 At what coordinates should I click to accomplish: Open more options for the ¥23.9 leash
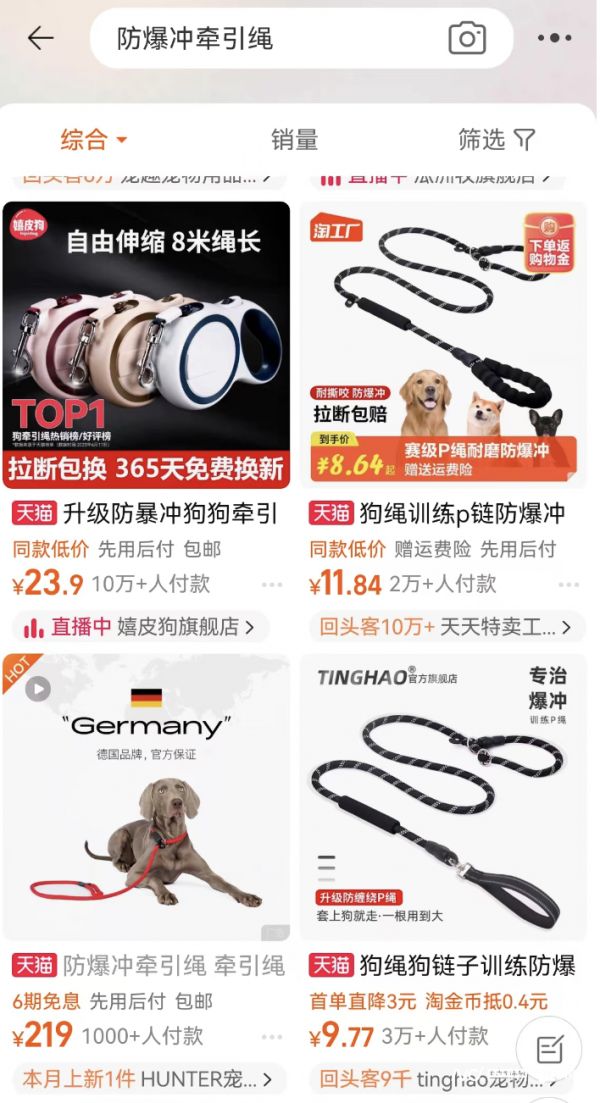(272, 585)
